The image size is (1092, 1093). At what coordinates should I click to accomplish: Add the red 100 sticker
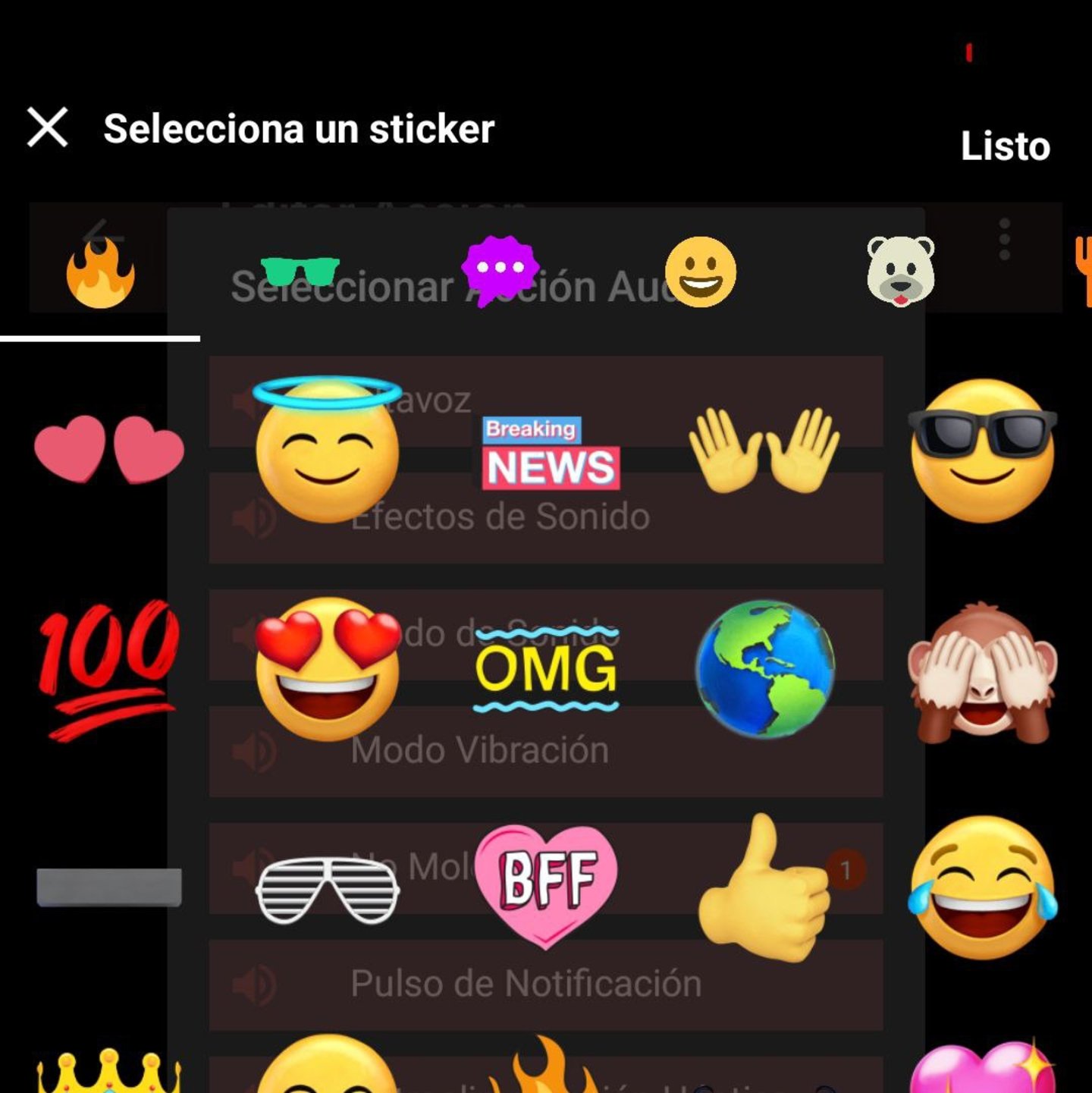[x=109, y=669]
